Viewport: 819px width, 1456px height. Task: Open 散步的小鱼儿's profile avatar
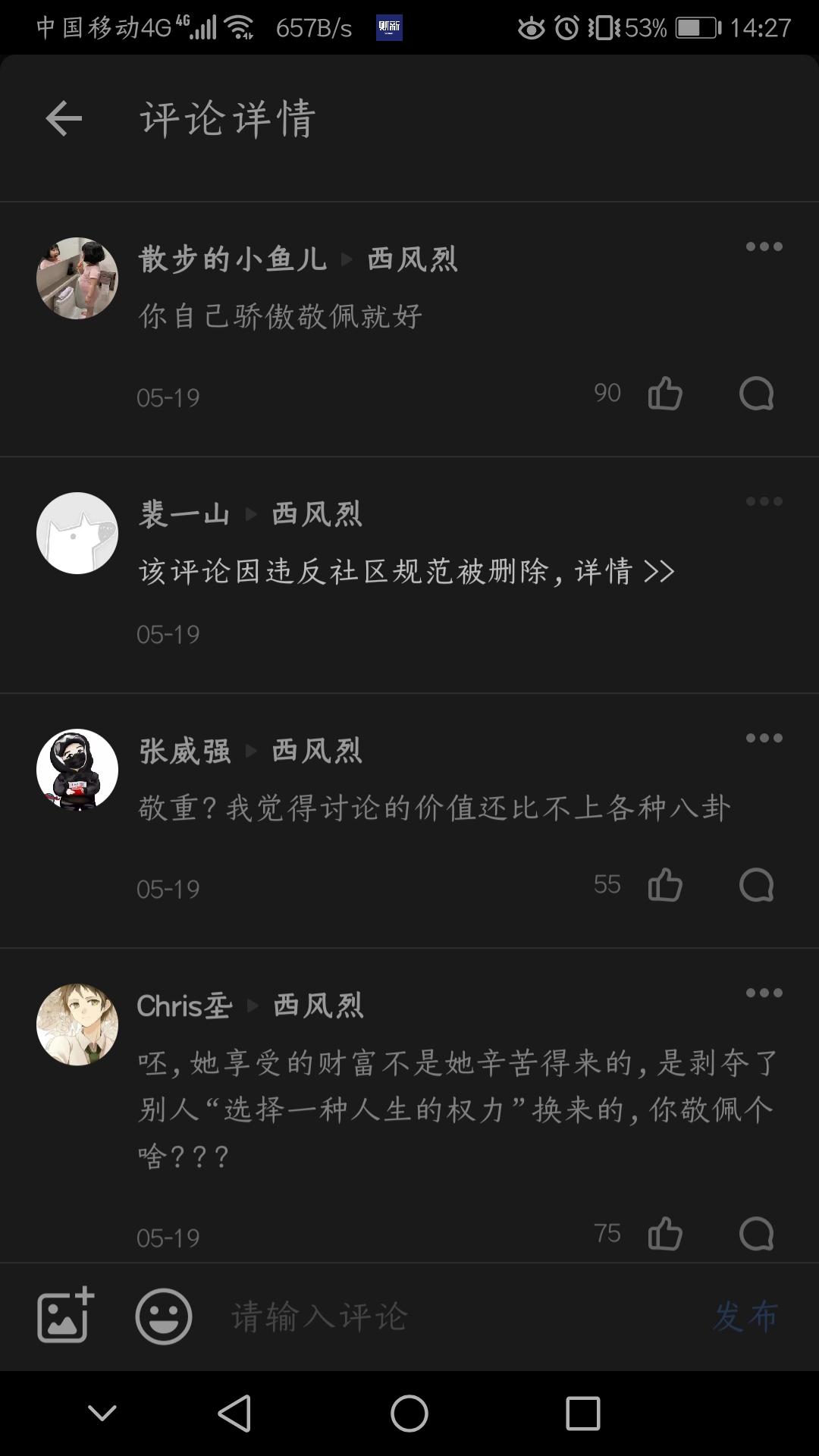tap(77, 278)
